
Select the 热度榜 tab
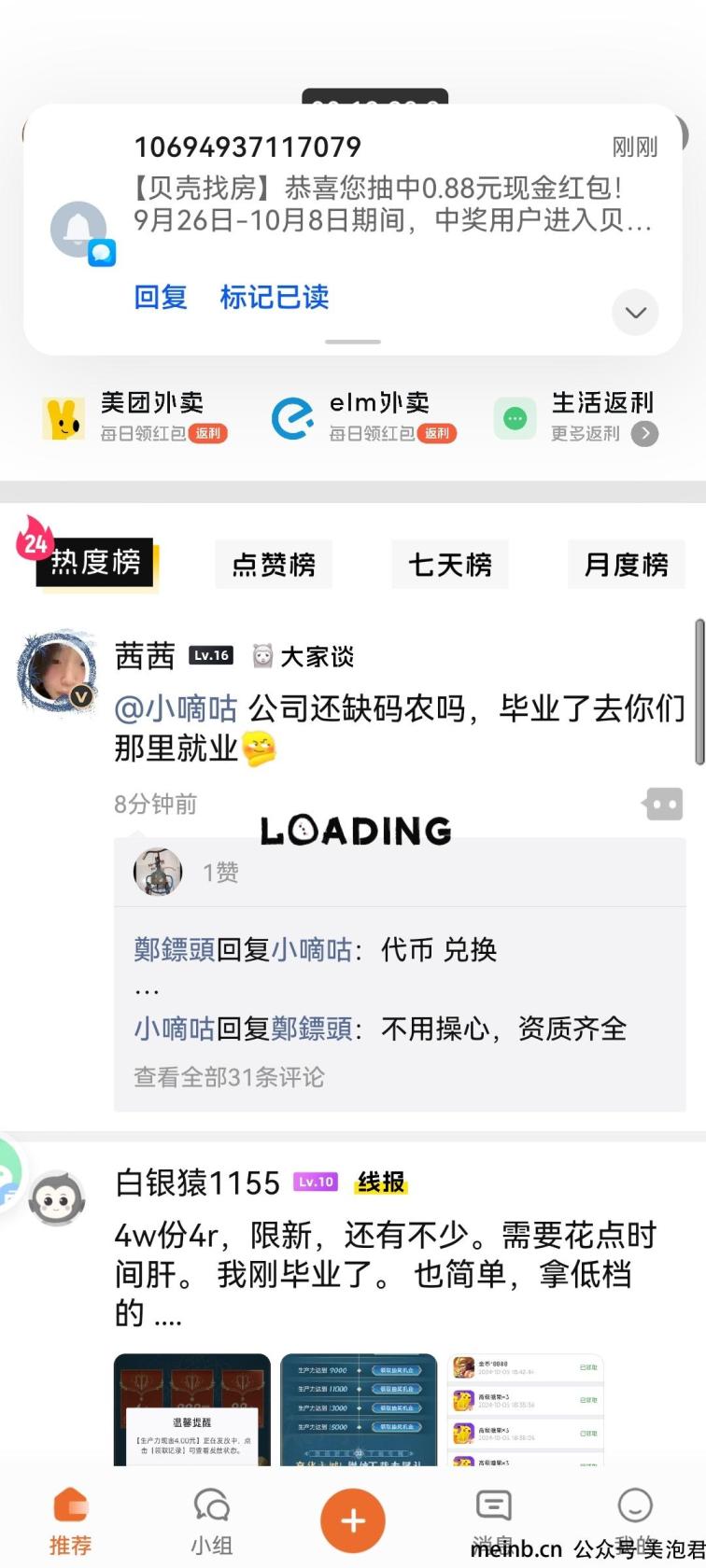(95, 563)
